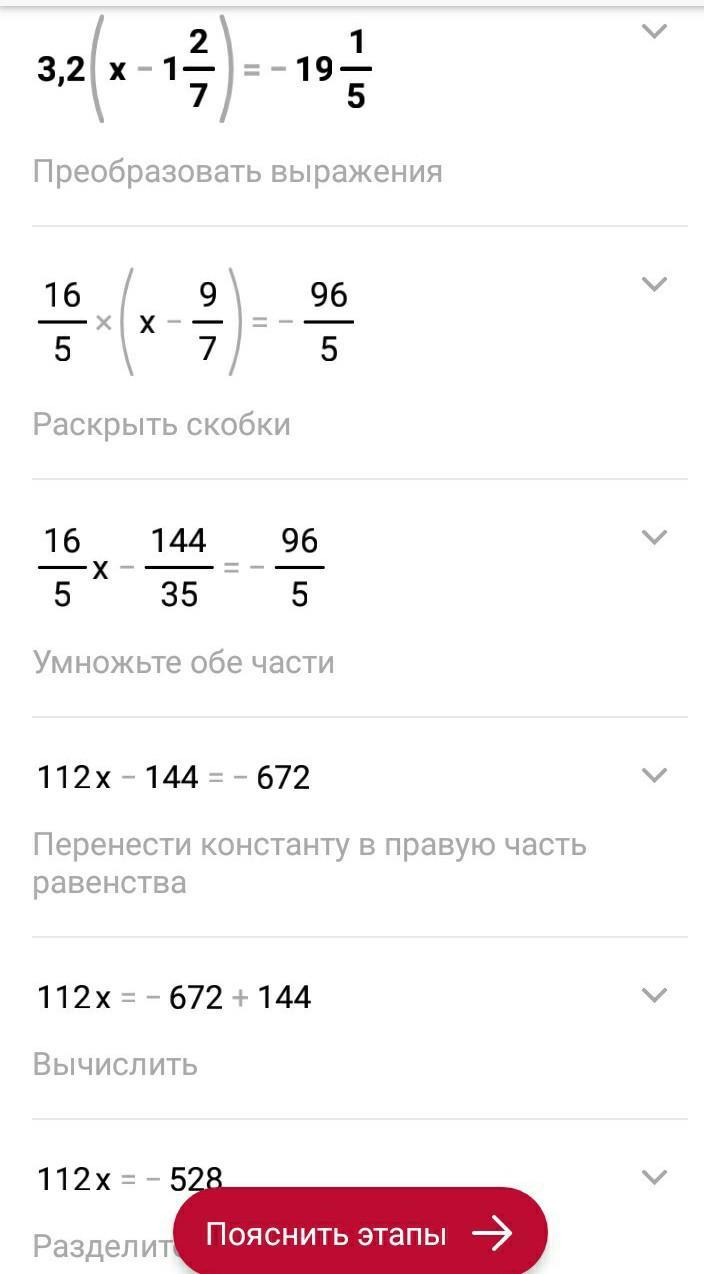
Task: Expand the 112x = −528 step
Action: pyautogui.click(x=654, y=1177)
